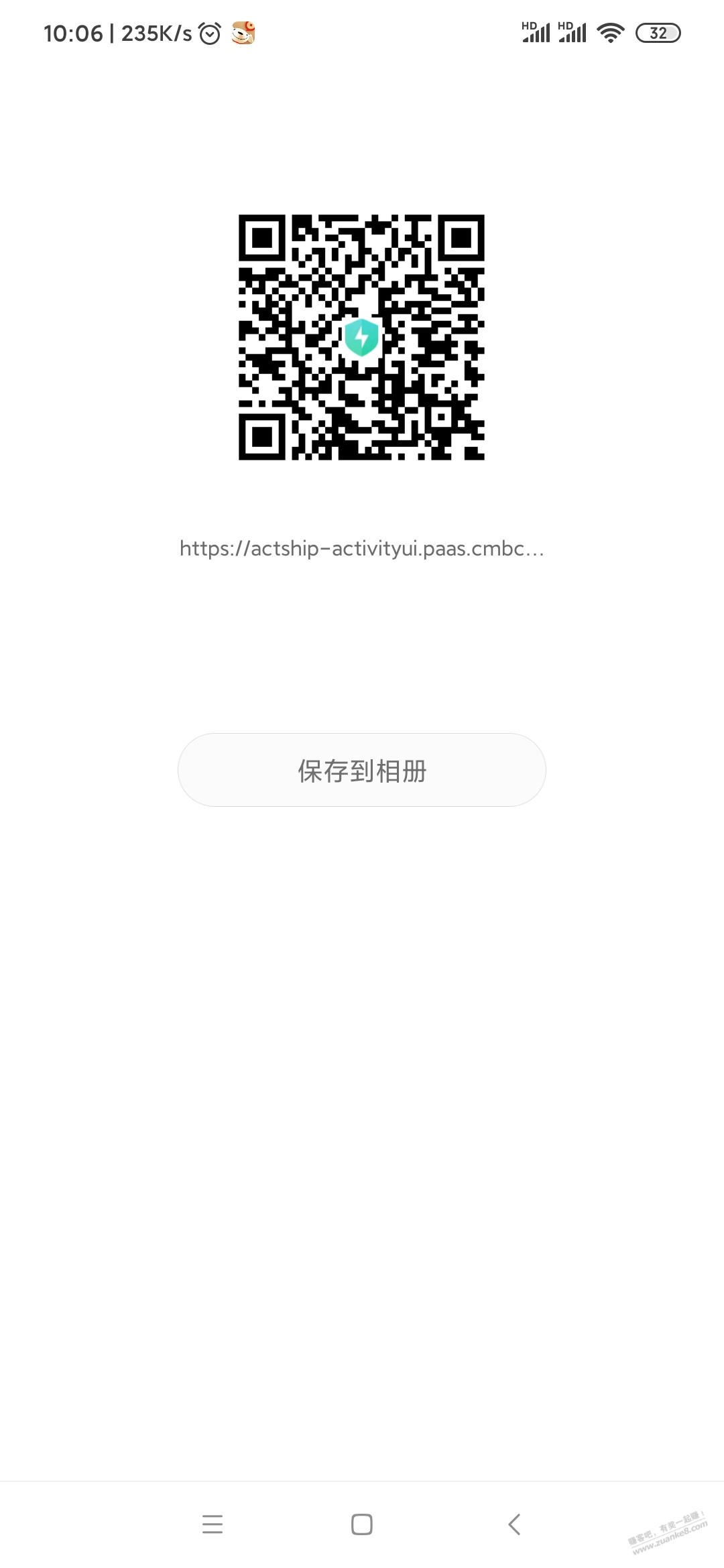Tap the 保存到相册 save button
The width and height of the screenshot is (724, 1568).
(362, 771)
